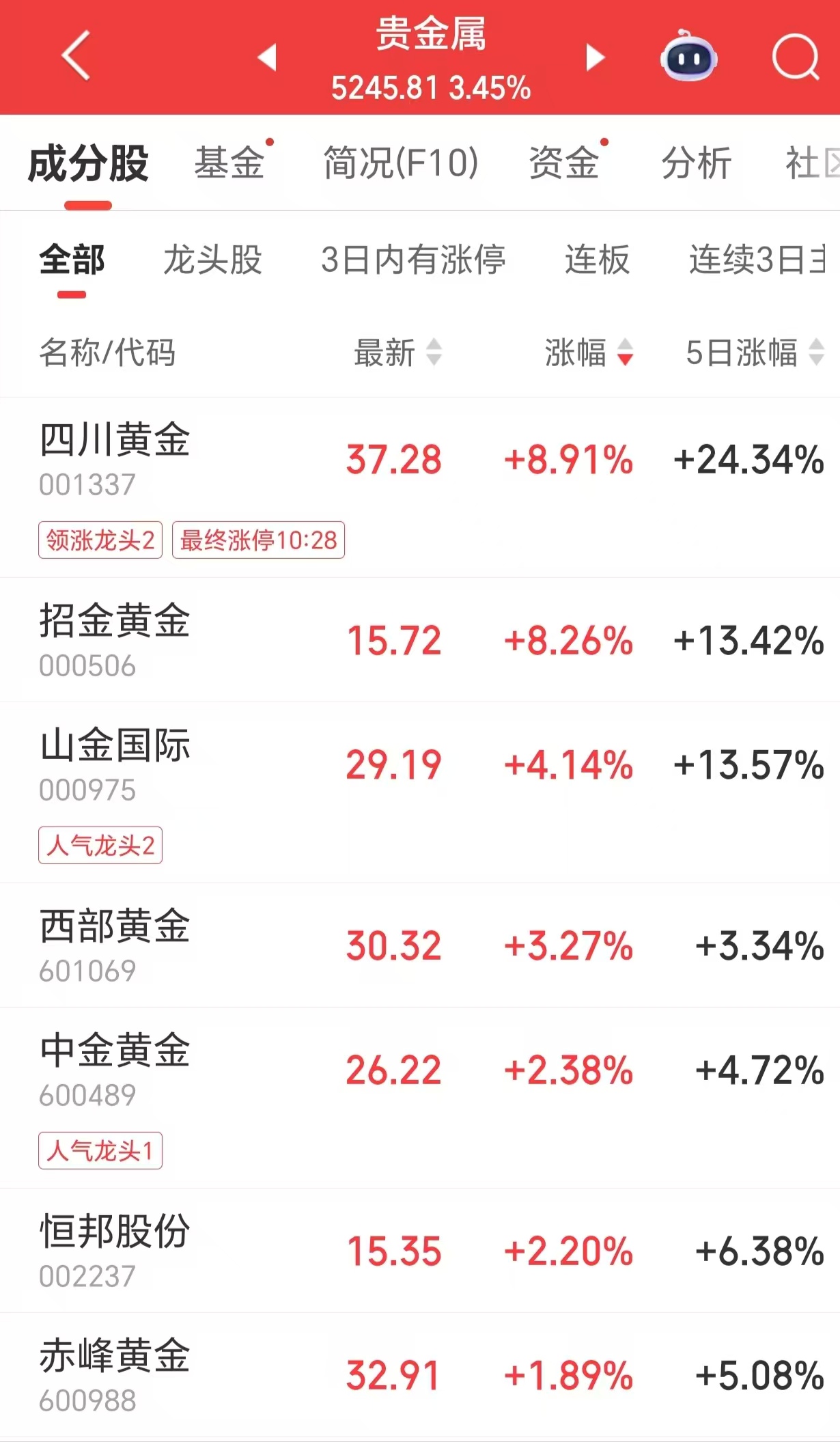The width and height of the screenshot is (840, 1442).
Task: Go to previous sector with left arrow
Action: coord(268,59)
